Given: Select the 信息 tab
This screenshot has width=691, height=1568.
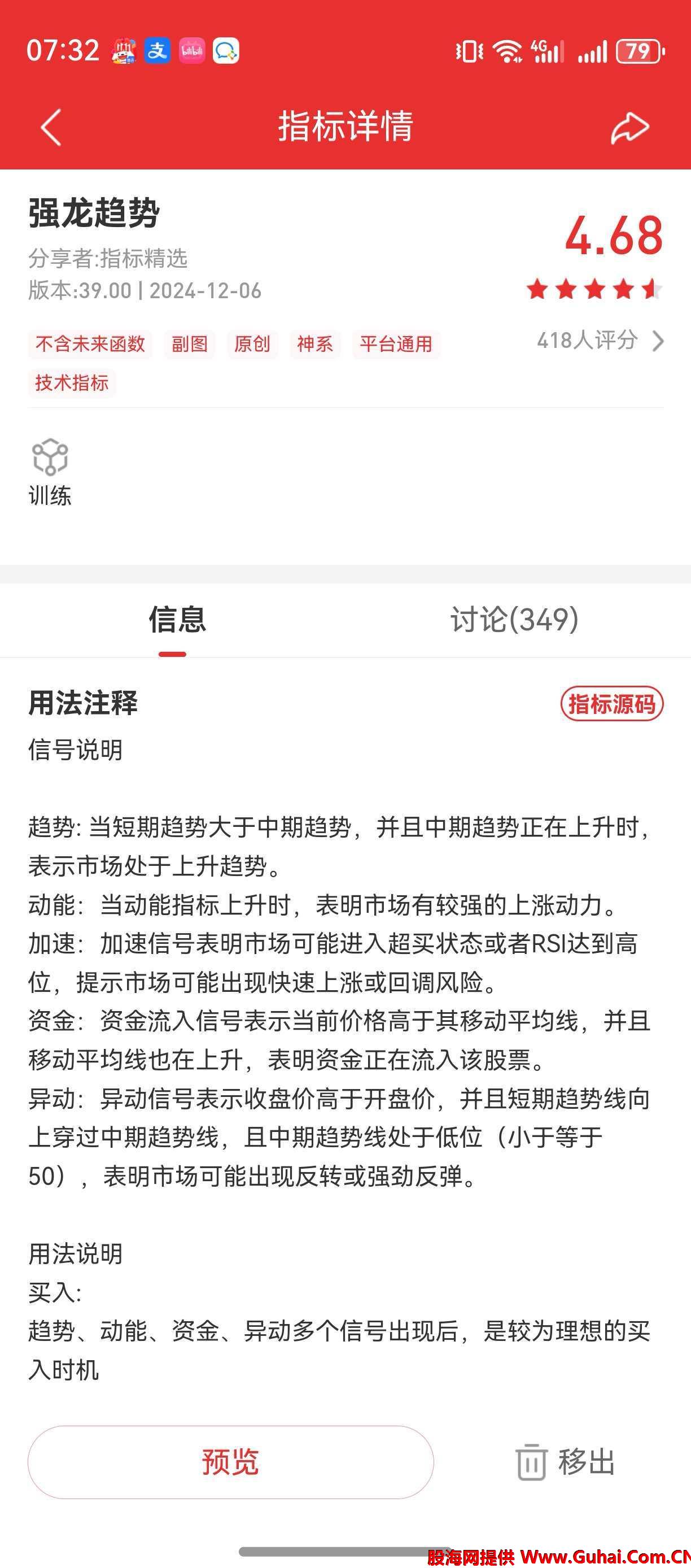Looking at the screenshot, I should point(177,620).
